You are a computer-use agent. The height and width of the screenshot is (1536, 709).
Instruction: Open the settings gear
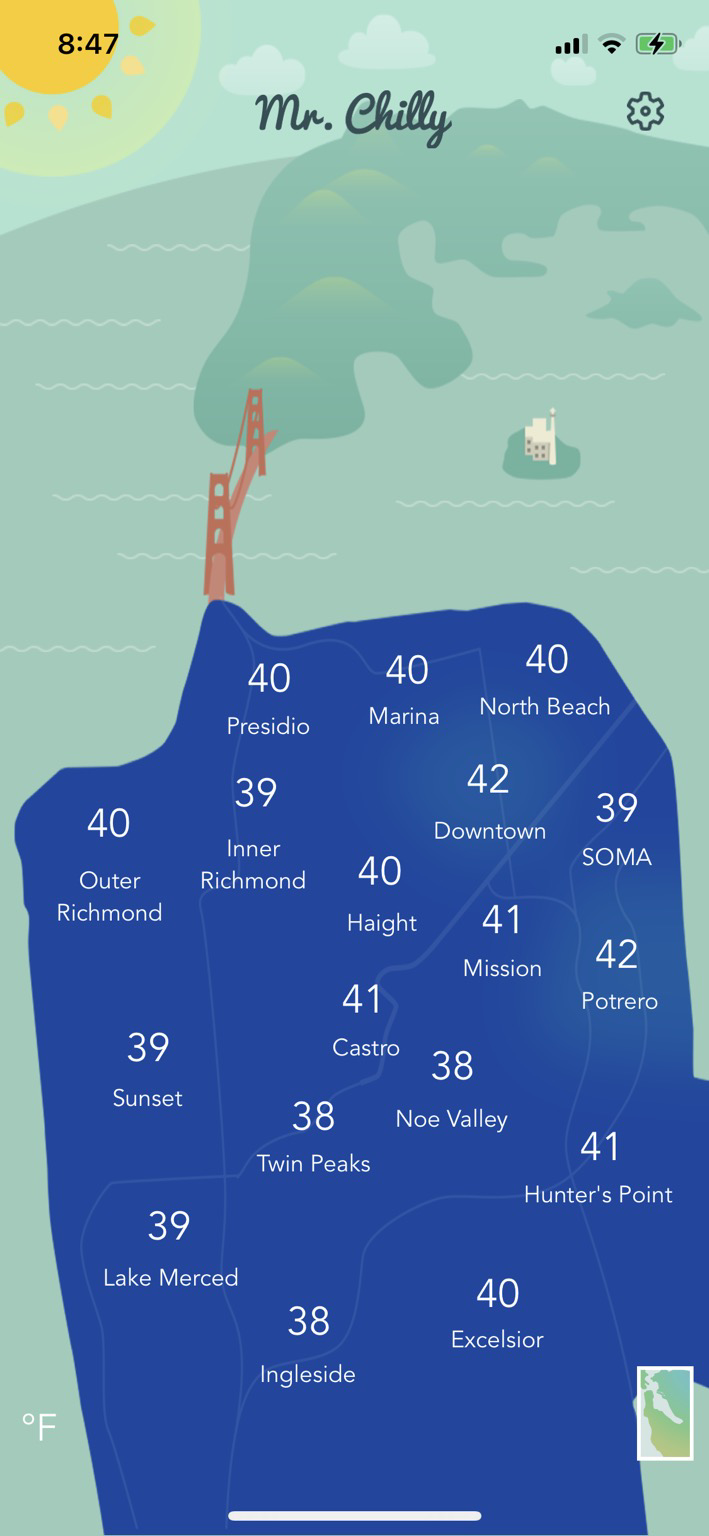[x=645, y=111]
